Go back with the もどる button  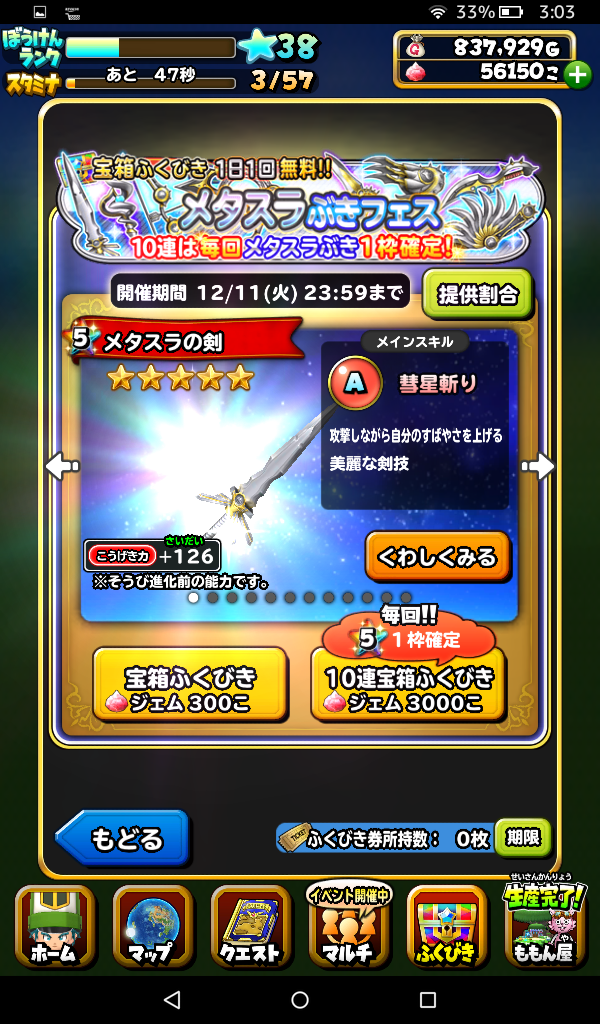(x=123, y=838)
